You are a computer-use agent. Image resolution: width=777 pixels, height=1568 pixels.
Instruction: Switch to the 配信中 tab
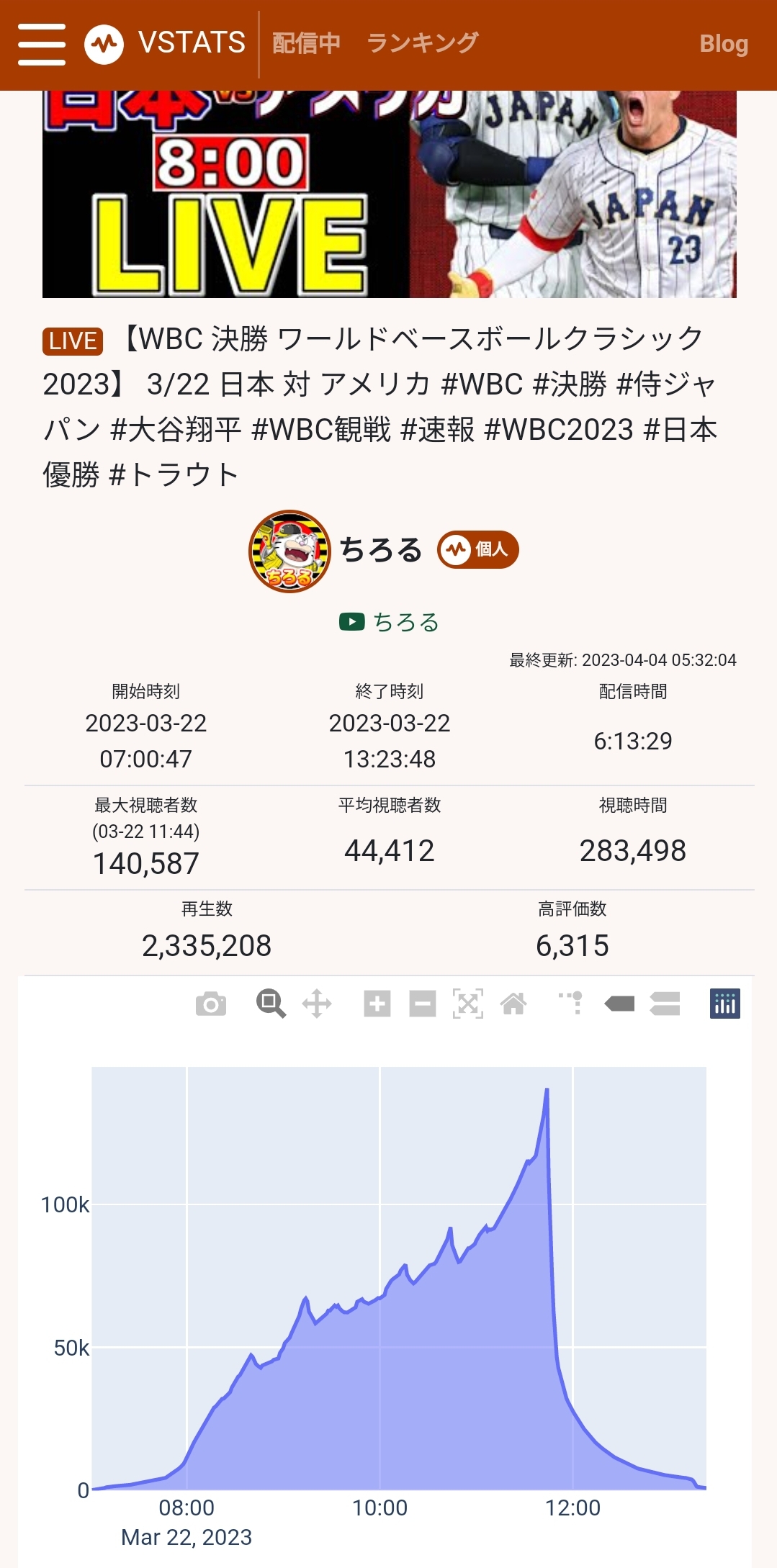tap(306, 43)
